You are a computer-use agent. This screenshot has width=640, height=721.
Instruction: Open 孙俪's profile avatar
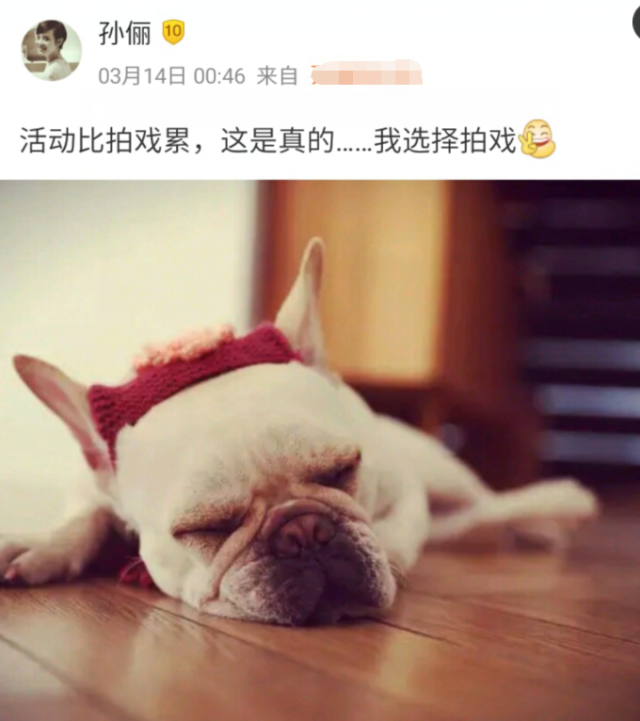tap(51, 51)
